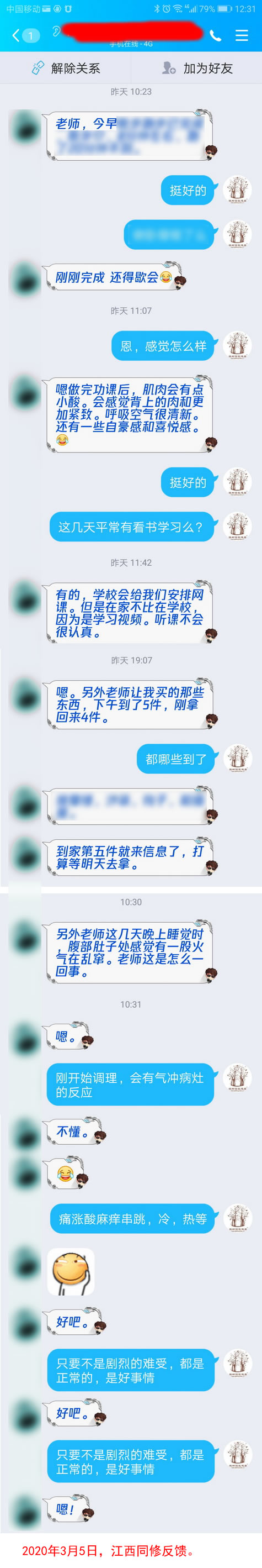Tap 加为好友 to add as friend

point(197,68)
